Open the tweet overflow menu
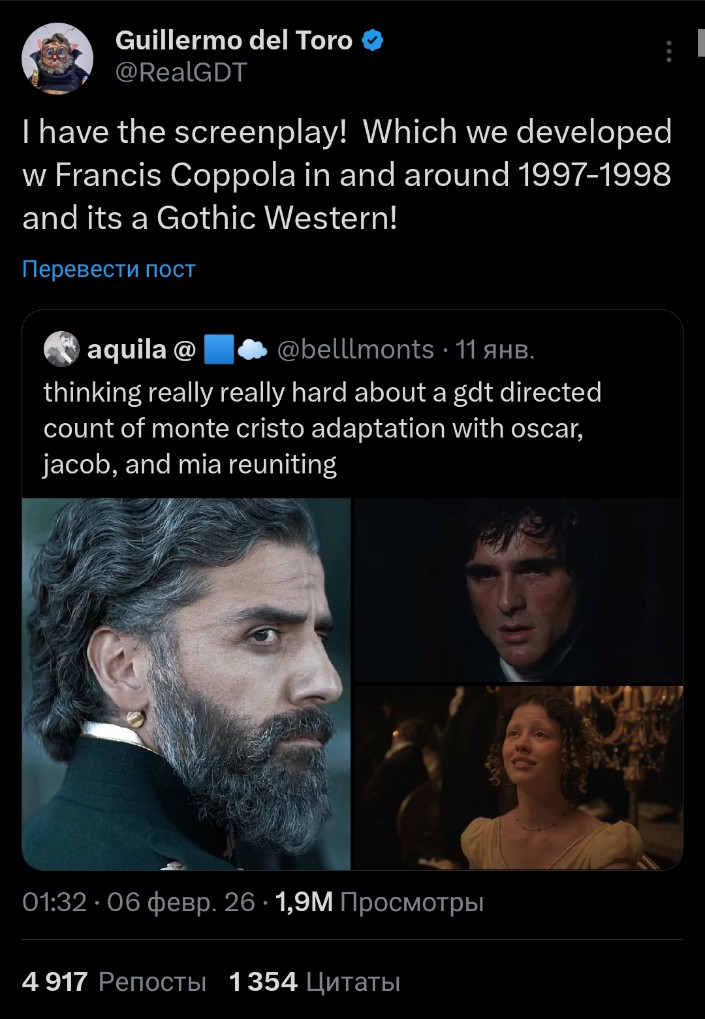Image resolution: width=705 pixels, height=1019 pixels. (x=670, y=50)
